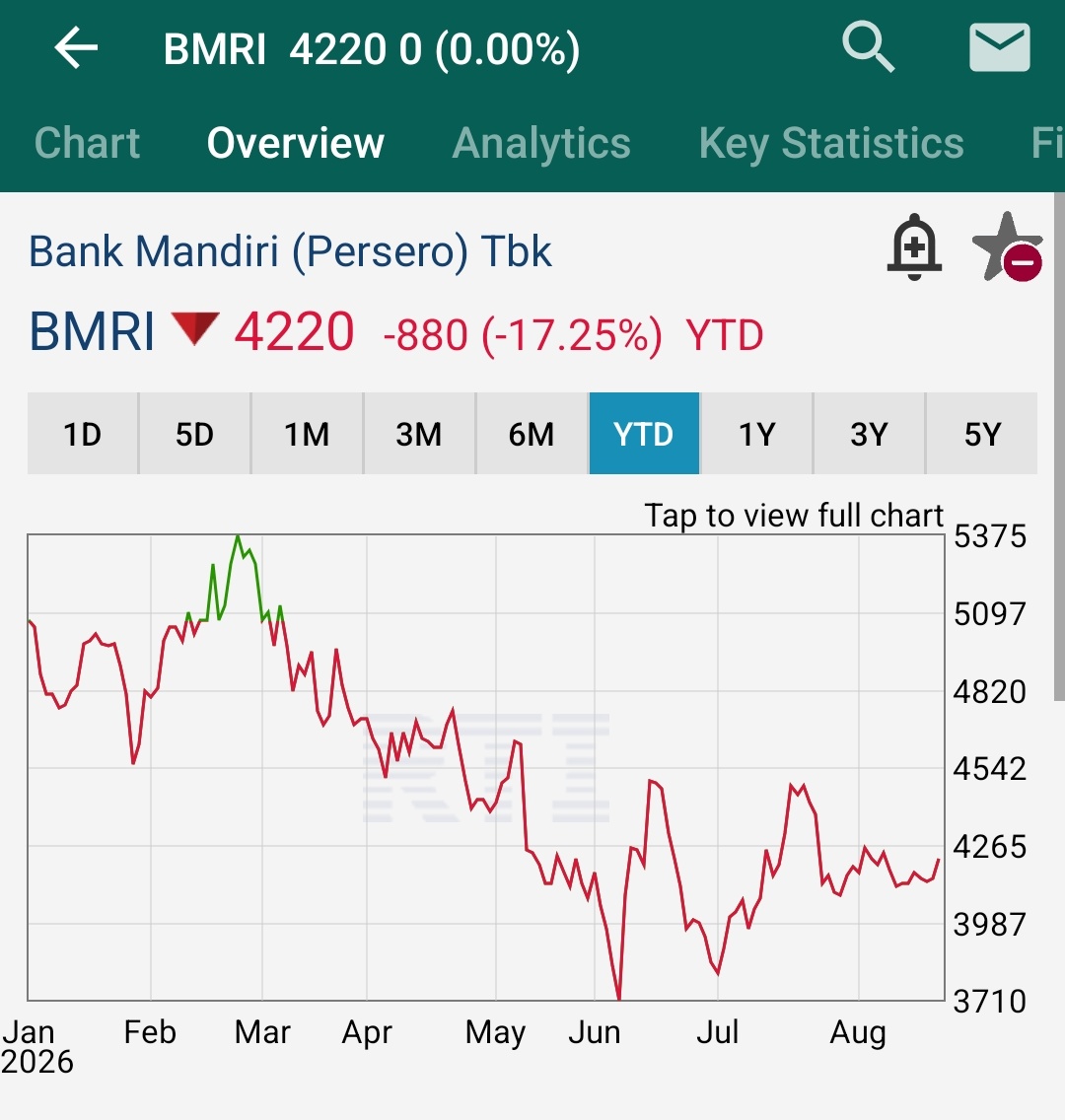
Task: Switch chart to 3Y range
Action: [x=869, y=434]
